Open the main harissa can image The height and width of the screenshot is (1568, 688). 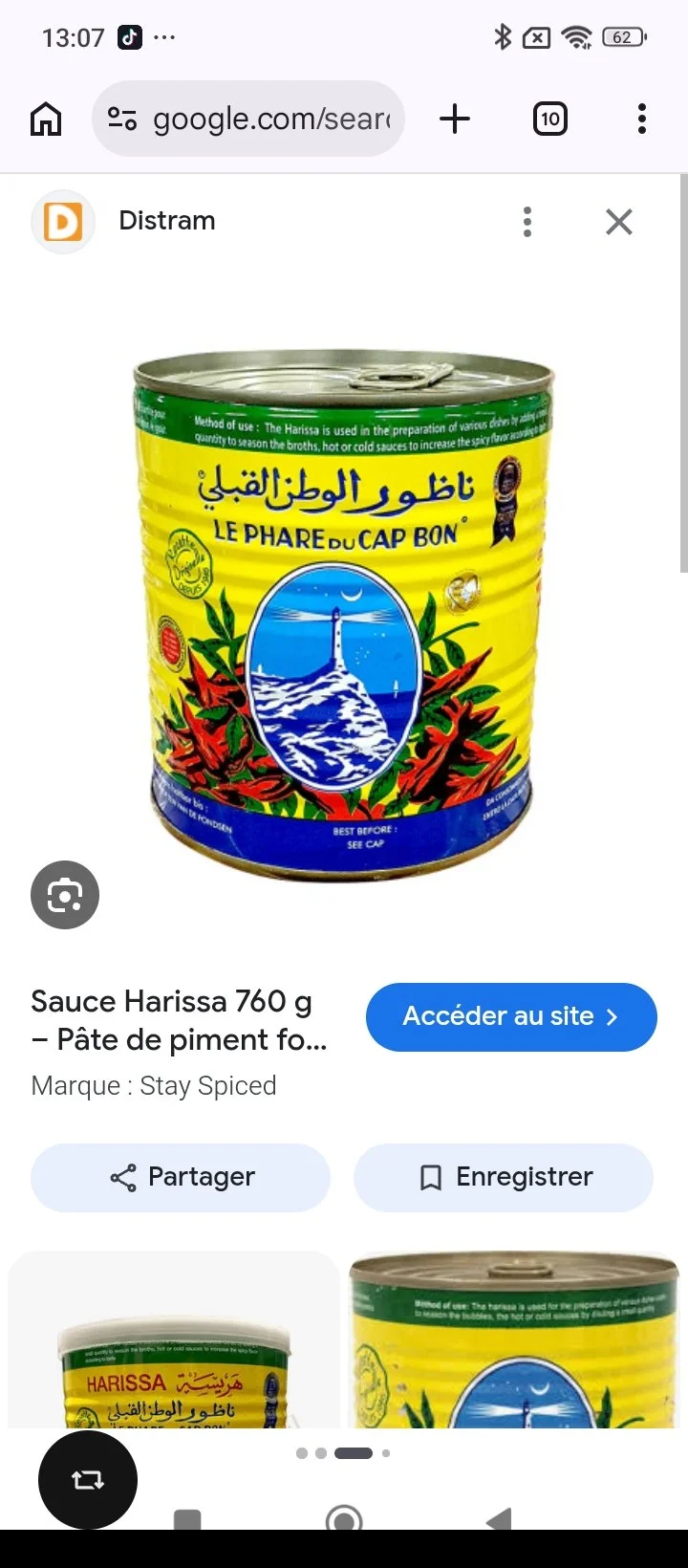344,612
